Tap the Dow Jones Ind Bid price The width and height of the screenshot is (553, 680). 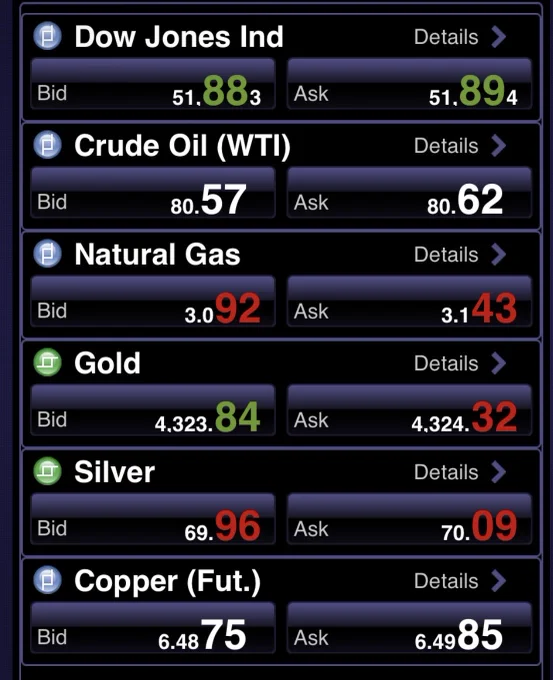[153, 84]
